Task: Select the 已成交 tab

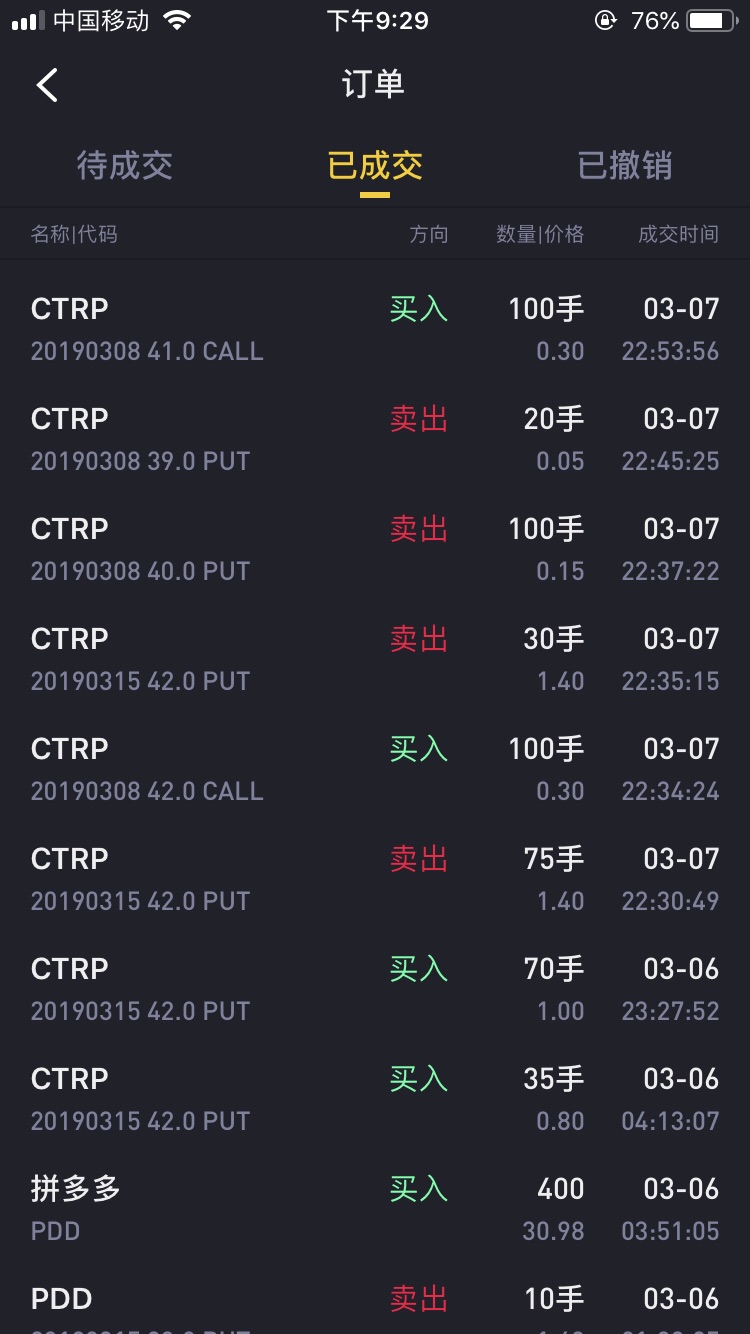Action: (x=375, y=165)
